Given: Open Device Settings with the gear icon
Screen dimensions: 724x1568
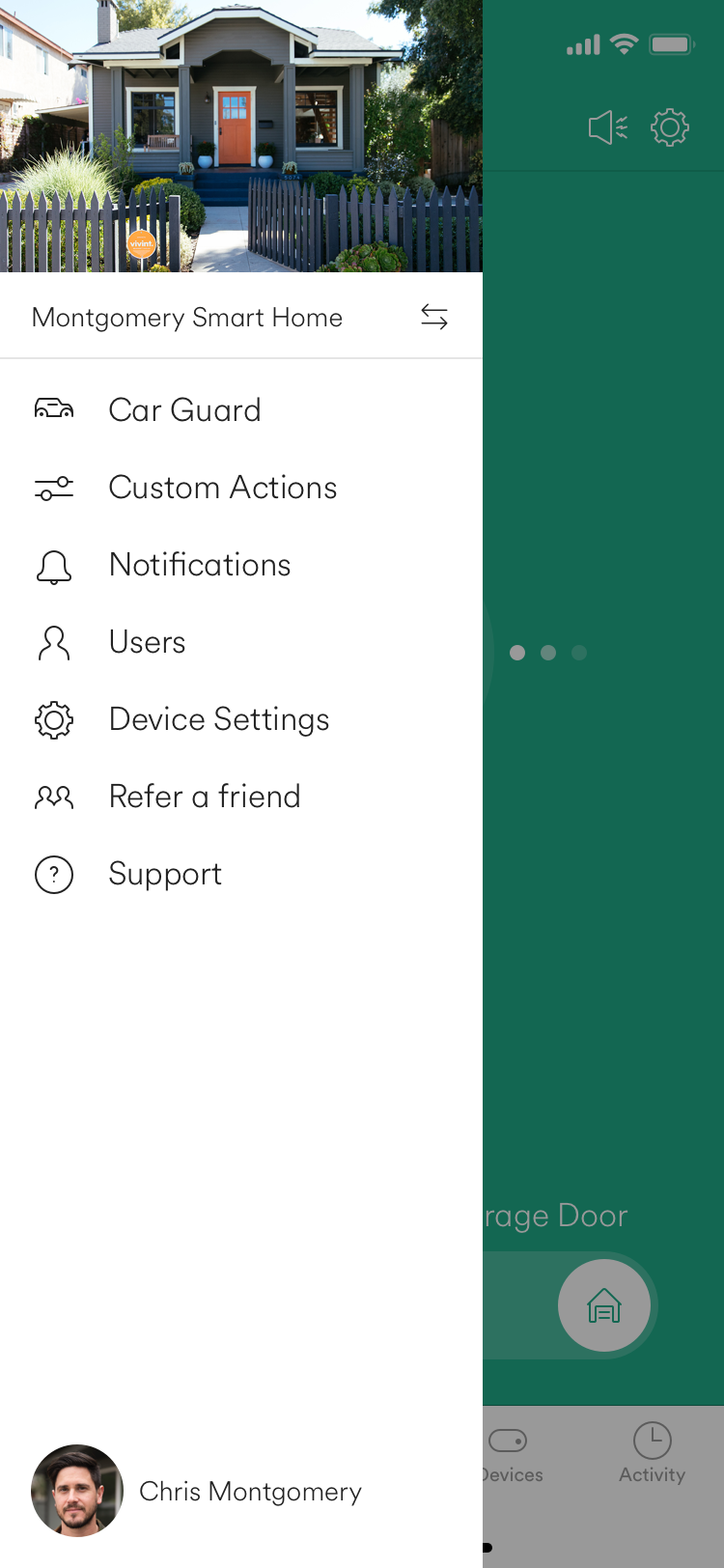Looking at the screenshot, I should coord(54,719).
